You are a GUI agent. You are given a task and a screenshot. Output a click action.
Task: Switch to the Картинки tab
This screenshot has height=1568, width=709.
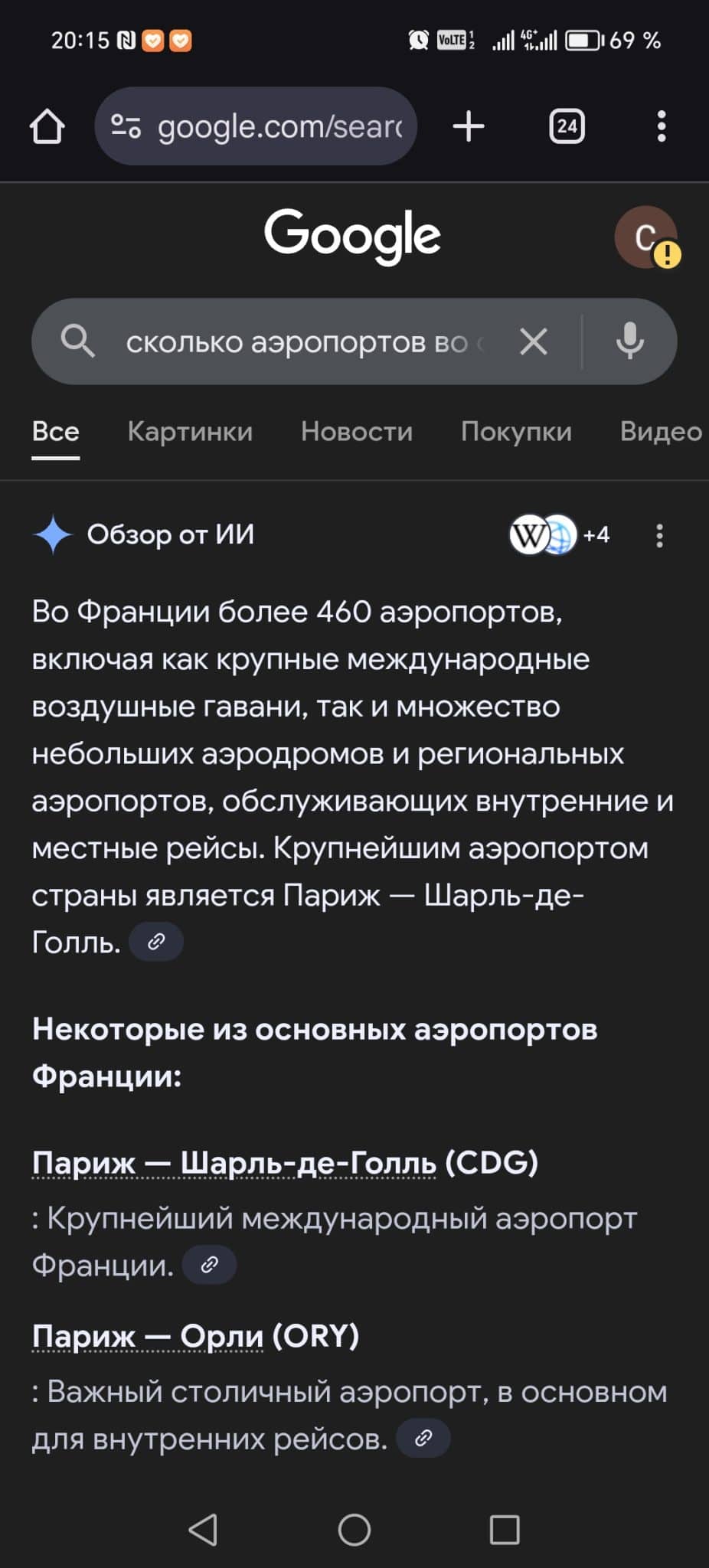[190, 432]
